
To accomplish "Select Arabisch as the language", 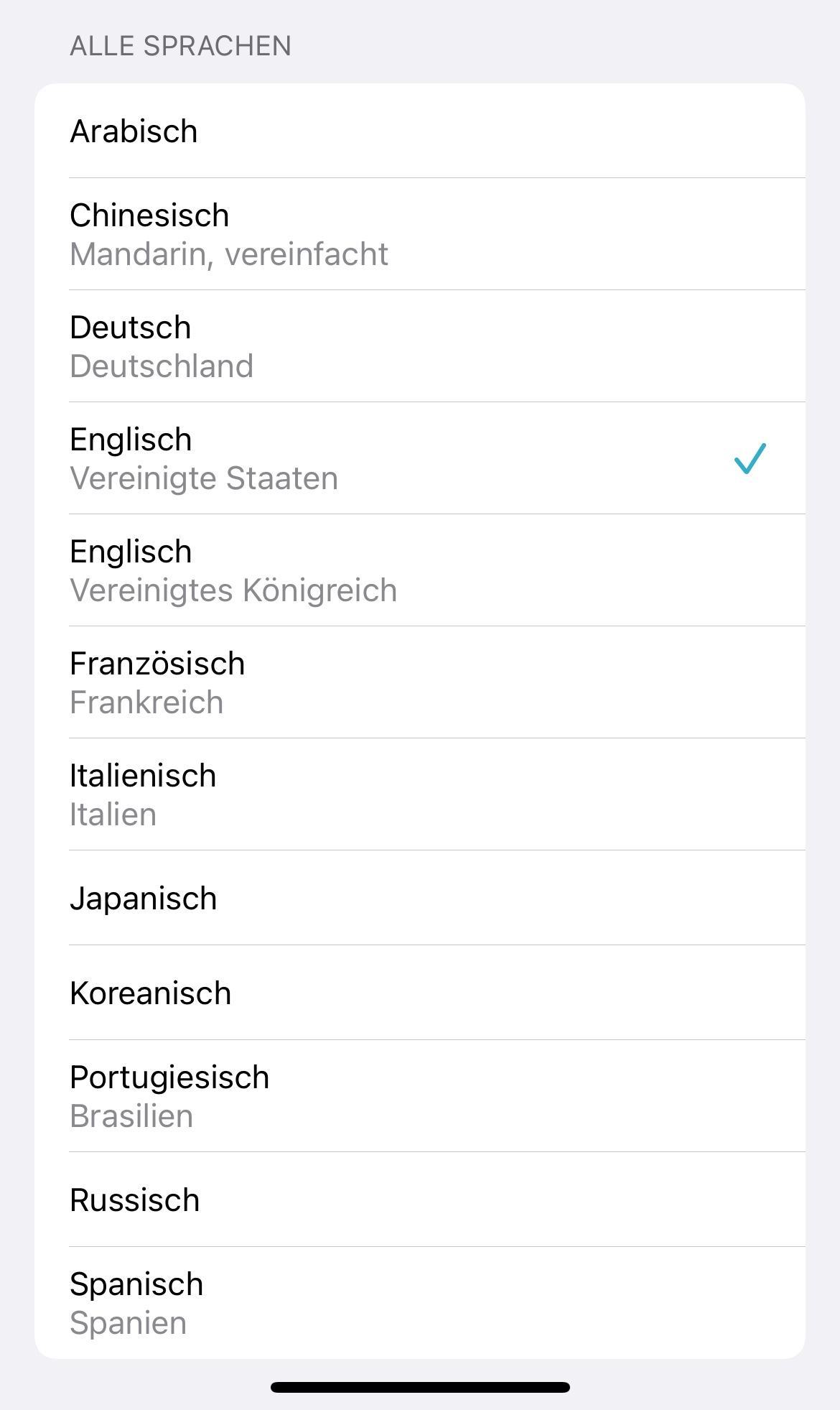I will (420, 131).
